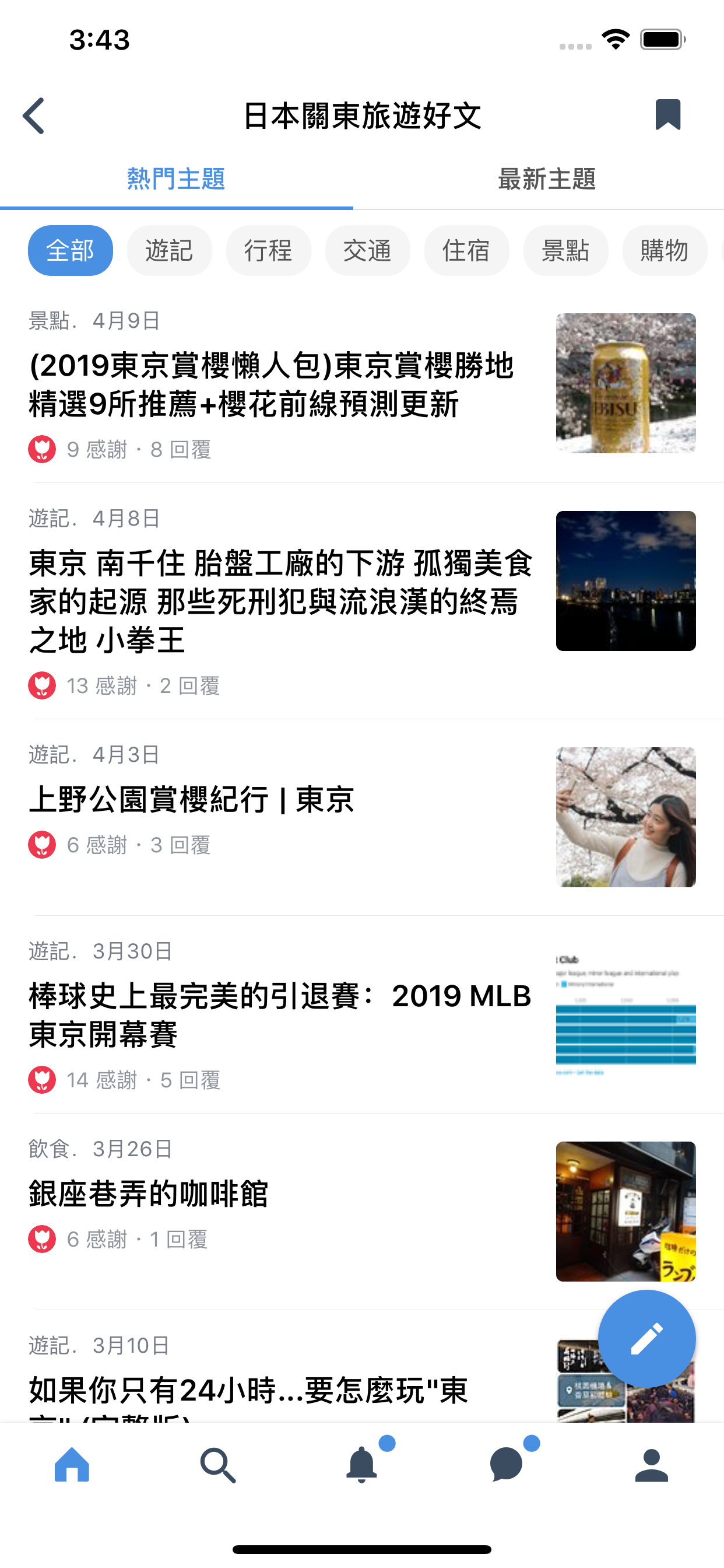Select the 全部 filter chip

click(x=71, y=251)
